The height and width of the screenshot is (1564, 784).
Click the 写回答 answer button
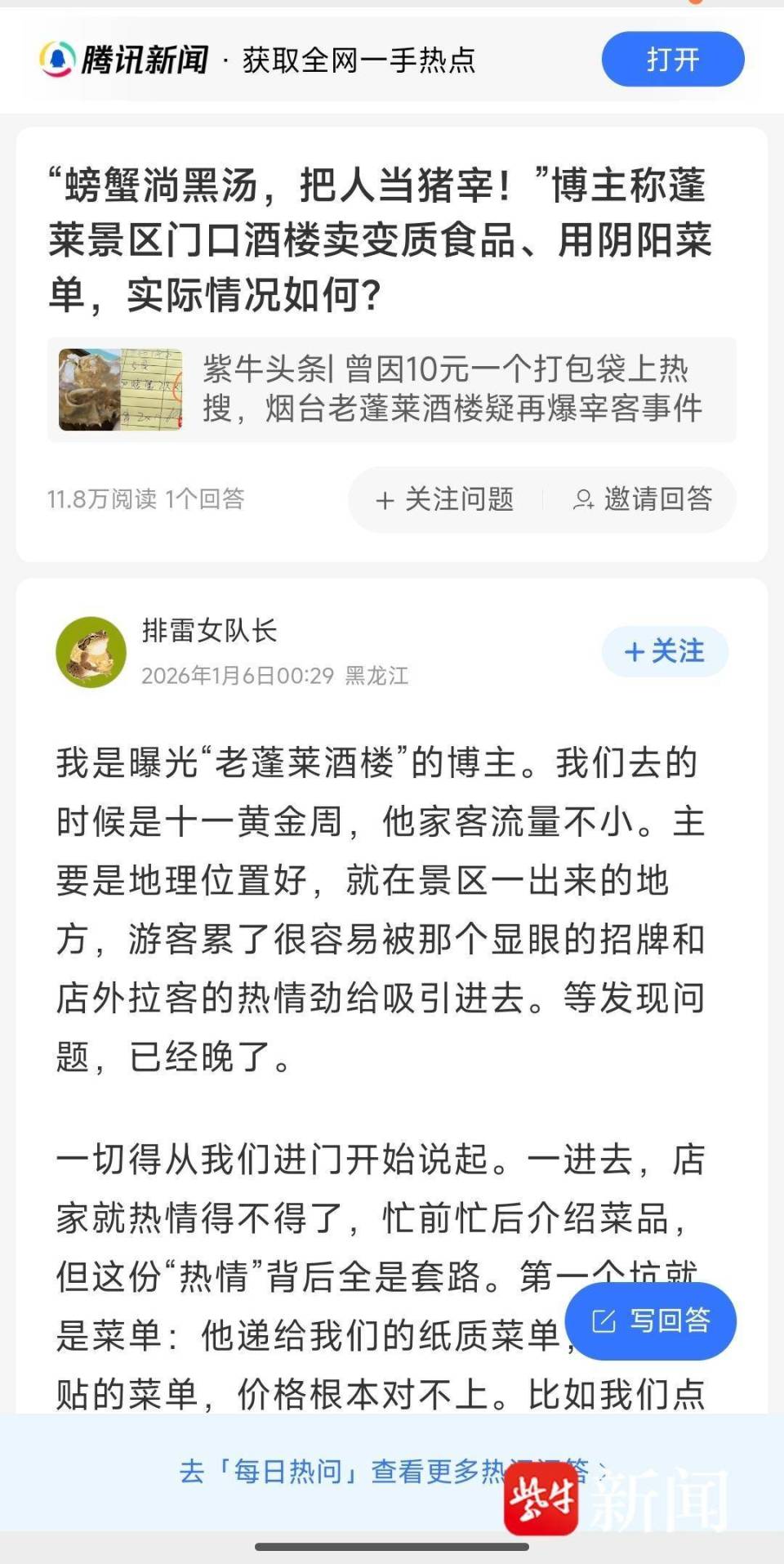point(652,1321)
